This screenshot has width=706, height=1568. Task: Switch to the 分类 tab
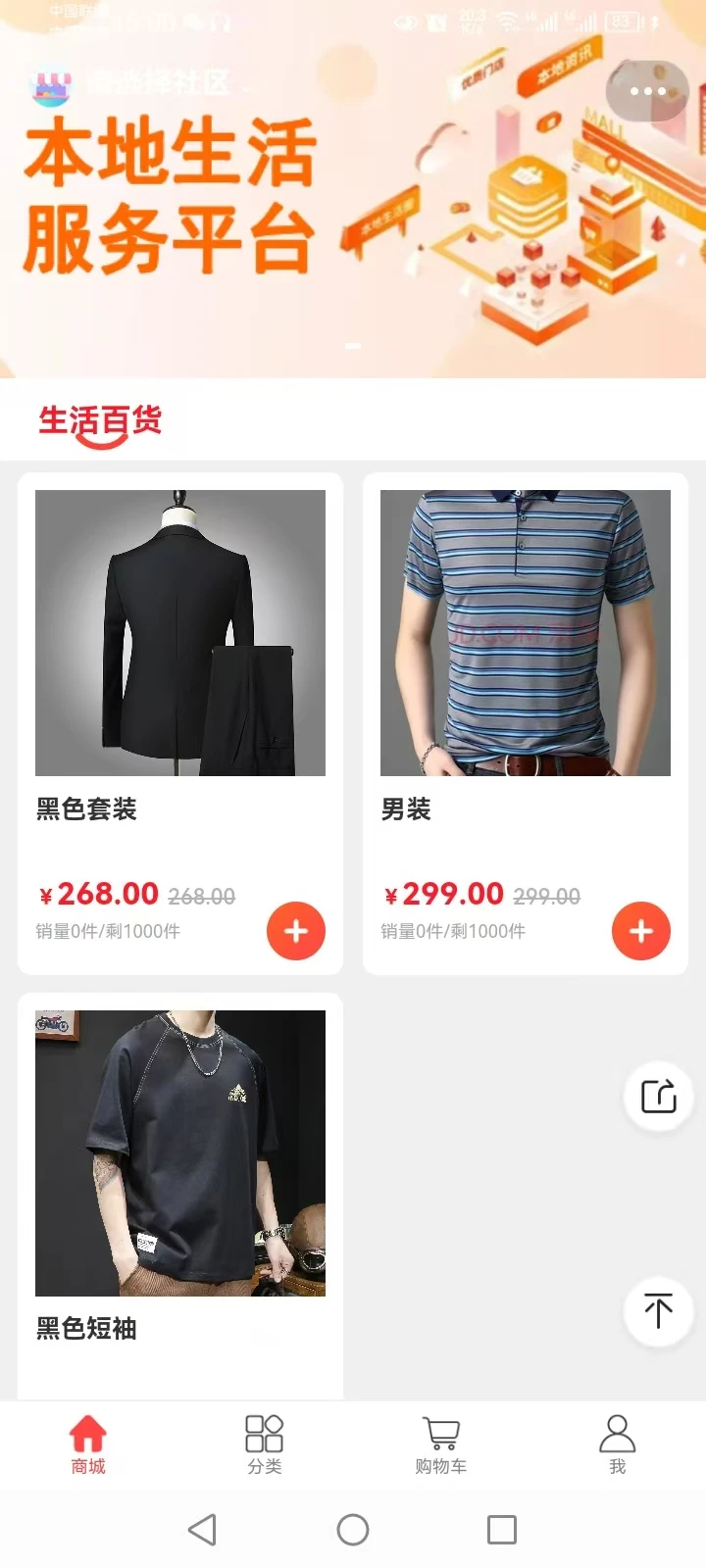(265, 1445)
